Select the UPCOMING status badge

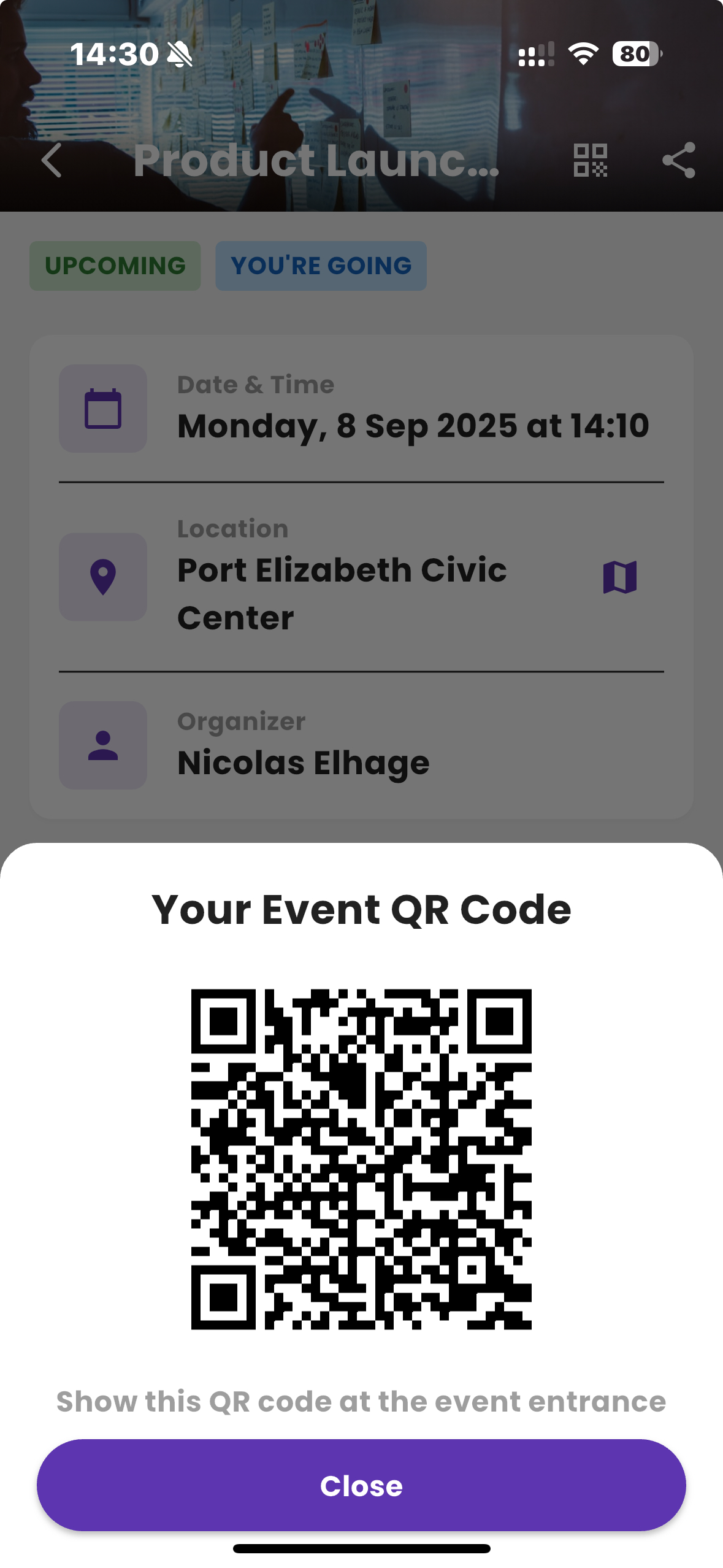(115, 265)
